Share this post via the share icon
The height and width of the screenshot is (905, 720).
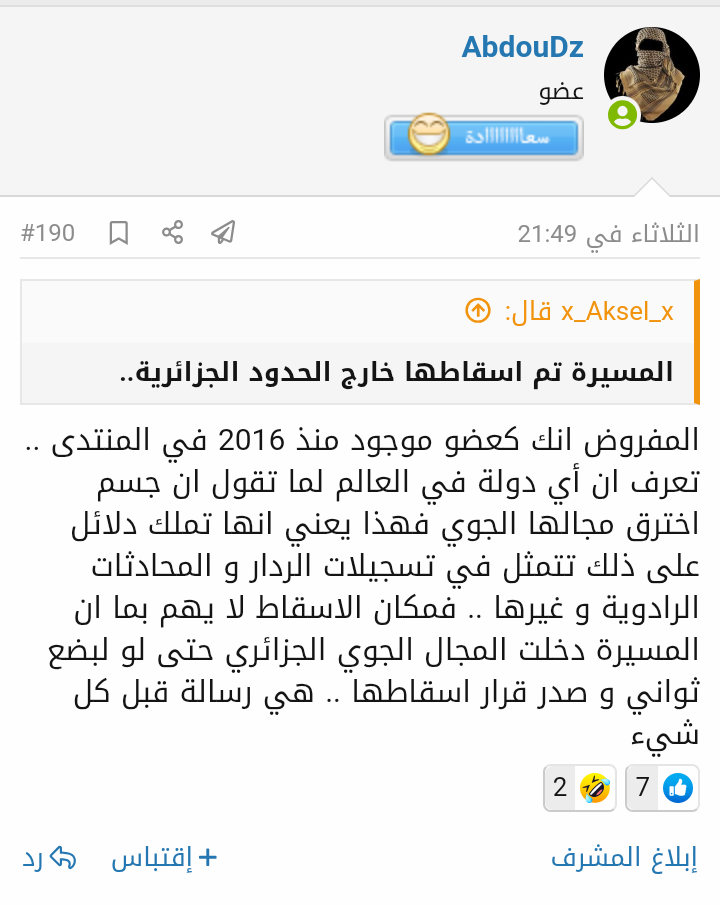pyautogui.click(x=173, y=234)
